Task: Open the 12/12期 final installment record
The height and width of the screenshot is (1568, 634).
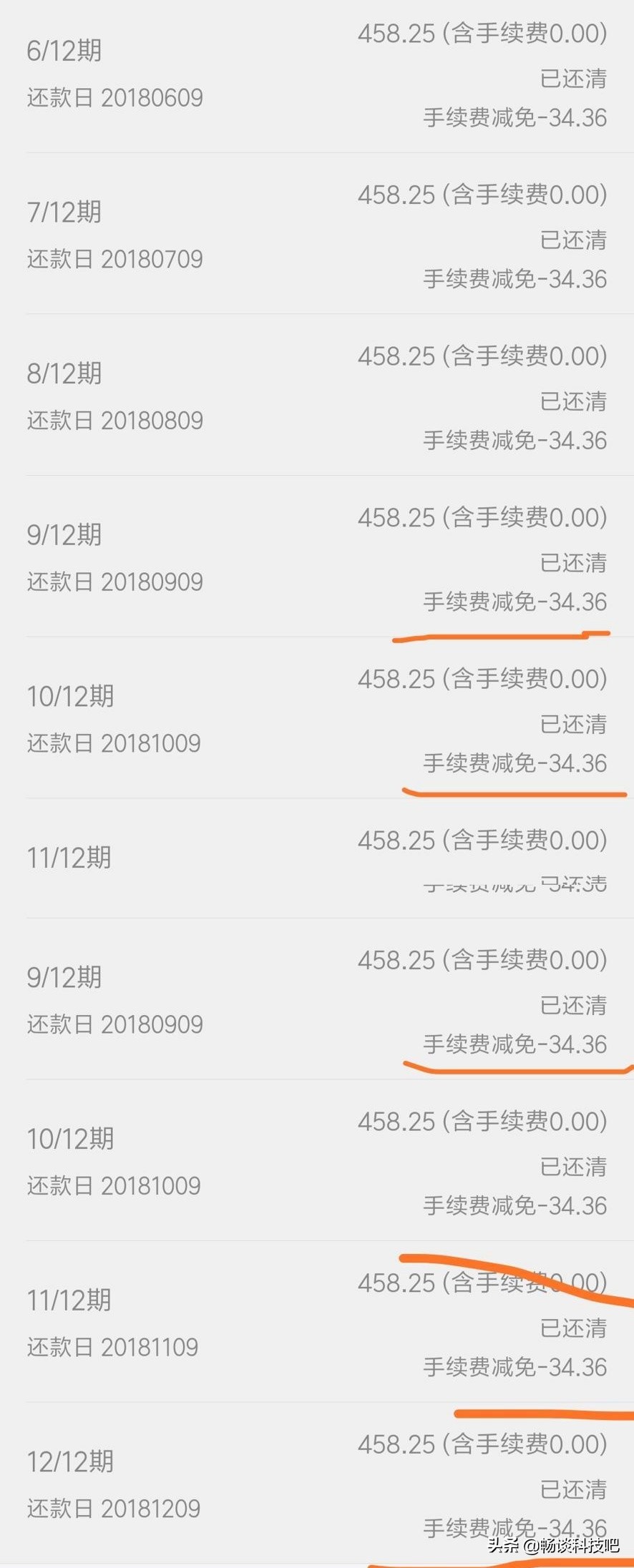Action: click(x=69, y=1461)
